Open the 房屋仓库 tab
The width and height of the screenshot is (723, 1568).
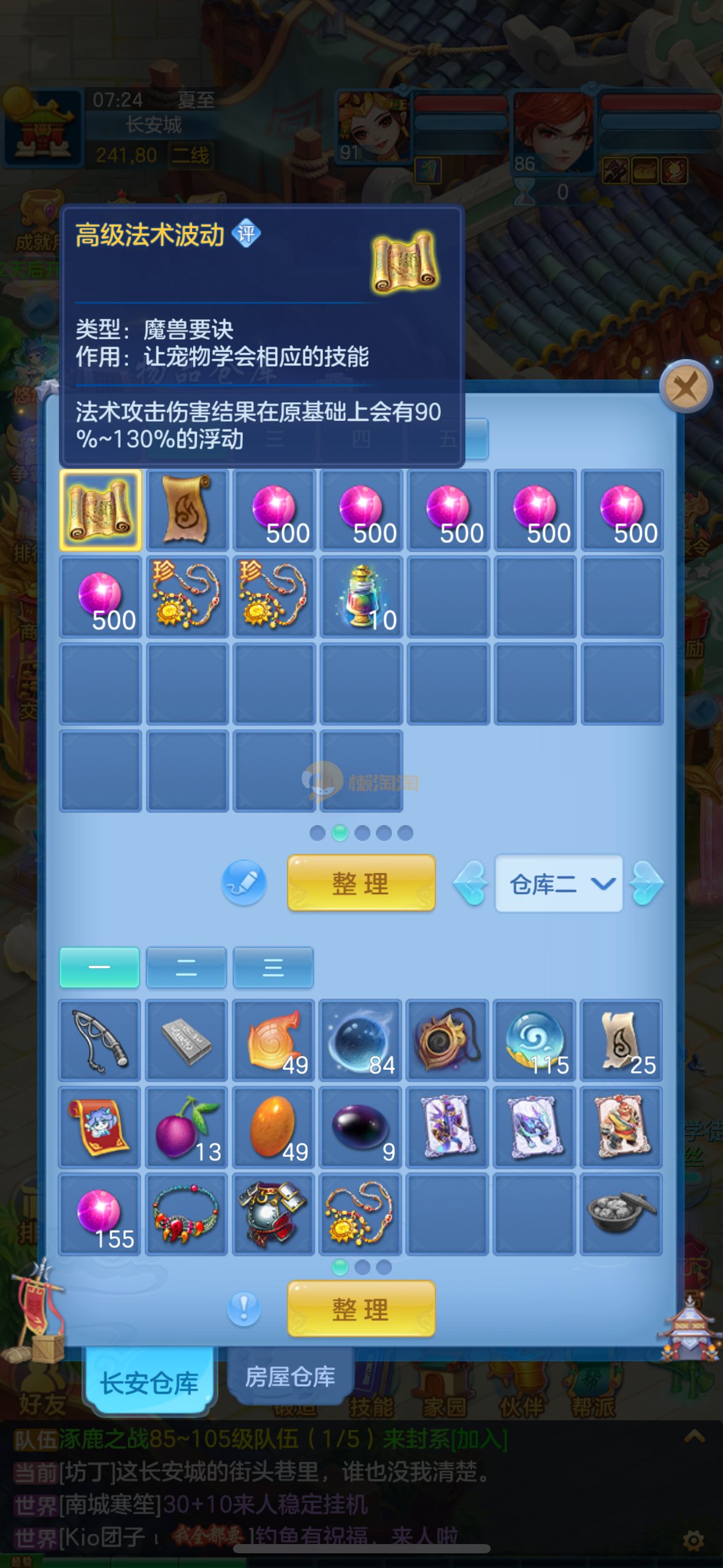click(290, 1377)
